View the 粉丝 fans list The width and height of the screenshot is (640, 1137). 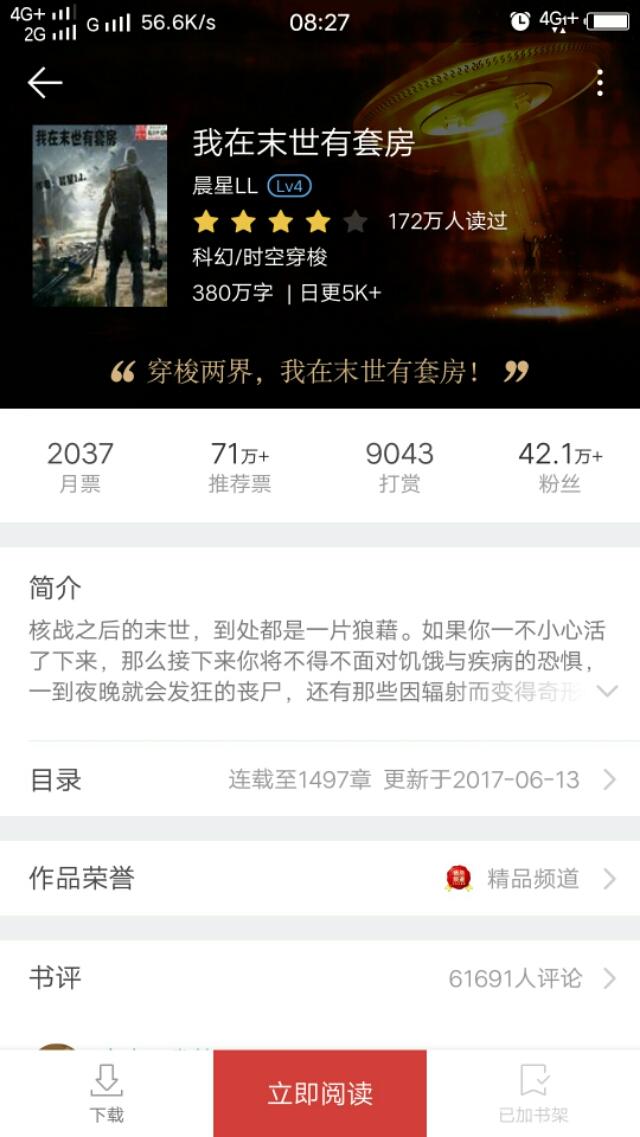559,466
